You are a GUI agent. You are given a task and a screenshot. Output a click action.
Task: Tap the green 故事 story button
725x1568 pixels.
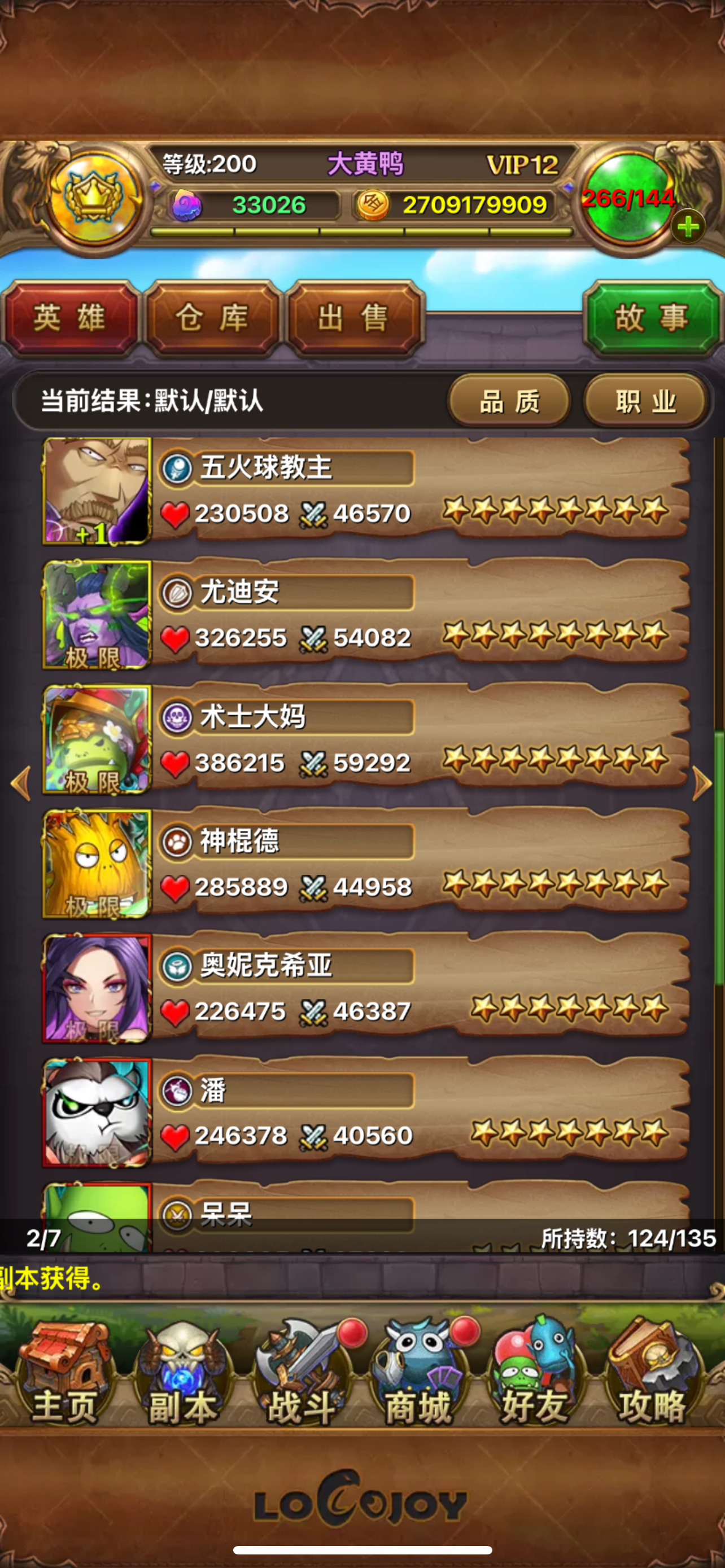[652, 318]
